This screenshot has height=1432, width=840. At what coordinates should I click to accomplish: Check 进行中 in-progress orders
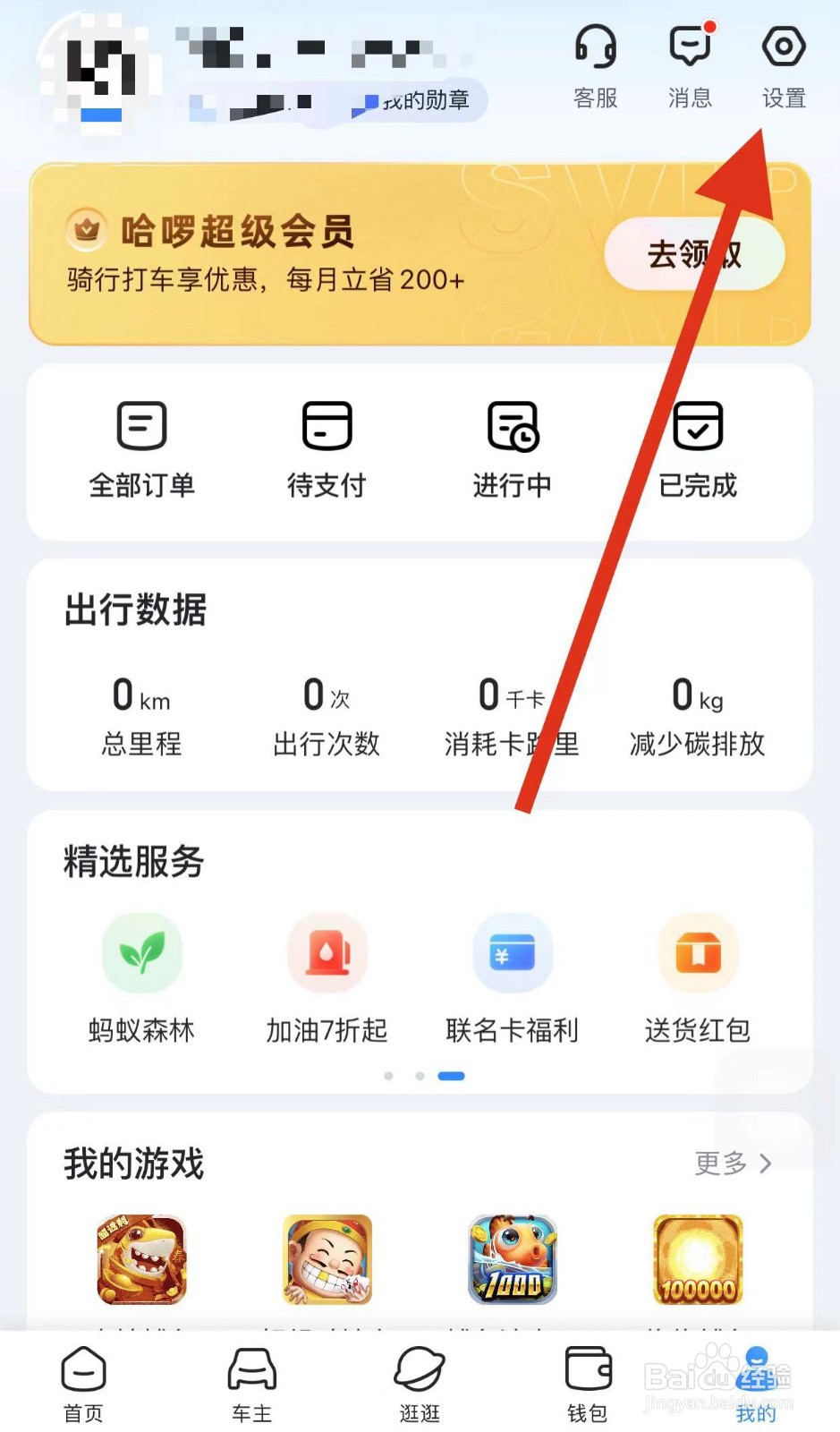coord(511,447)
